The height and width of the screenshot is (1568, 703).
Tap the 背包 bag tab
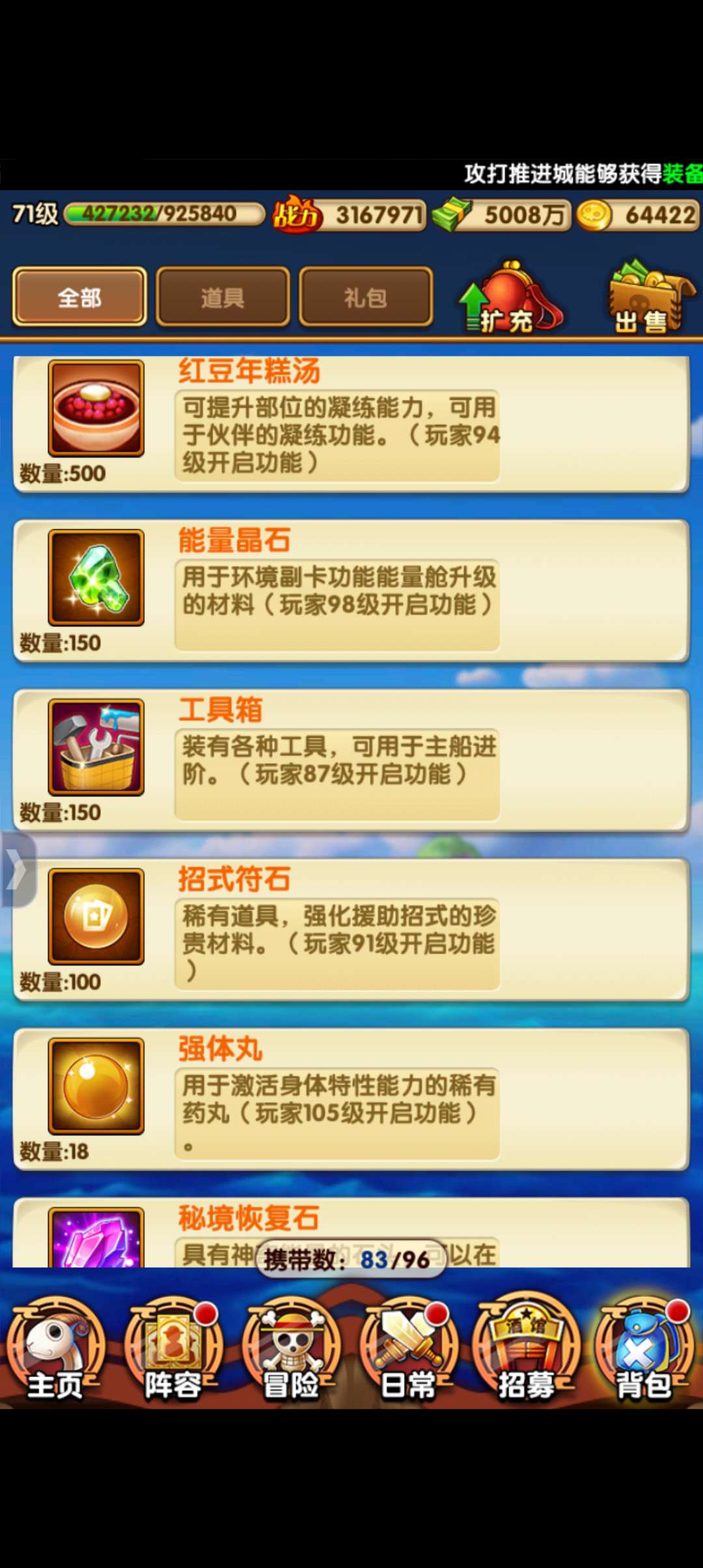[x=644, y=1349]
